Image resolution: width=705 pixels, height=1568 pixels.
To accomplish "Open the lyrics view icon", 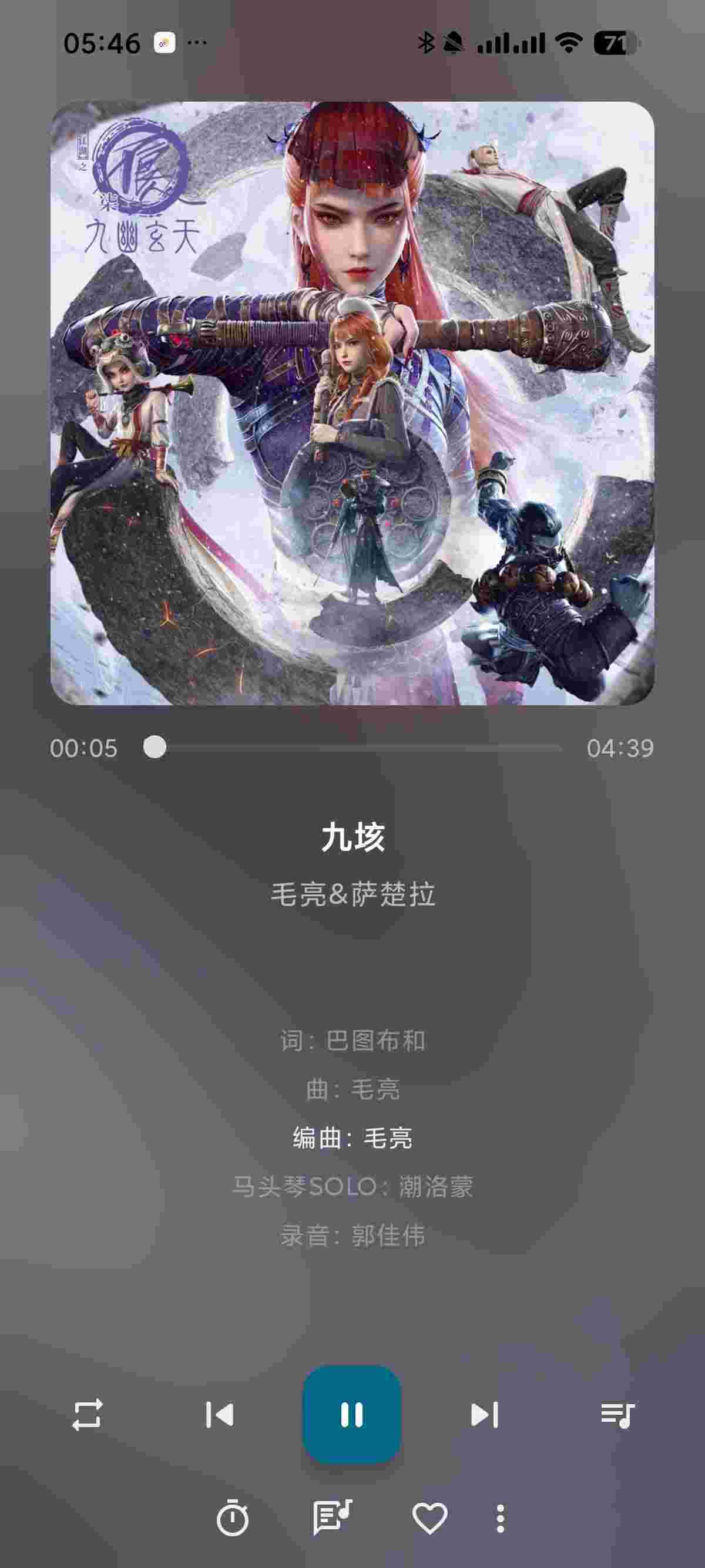I will [x=332, y=1517].
